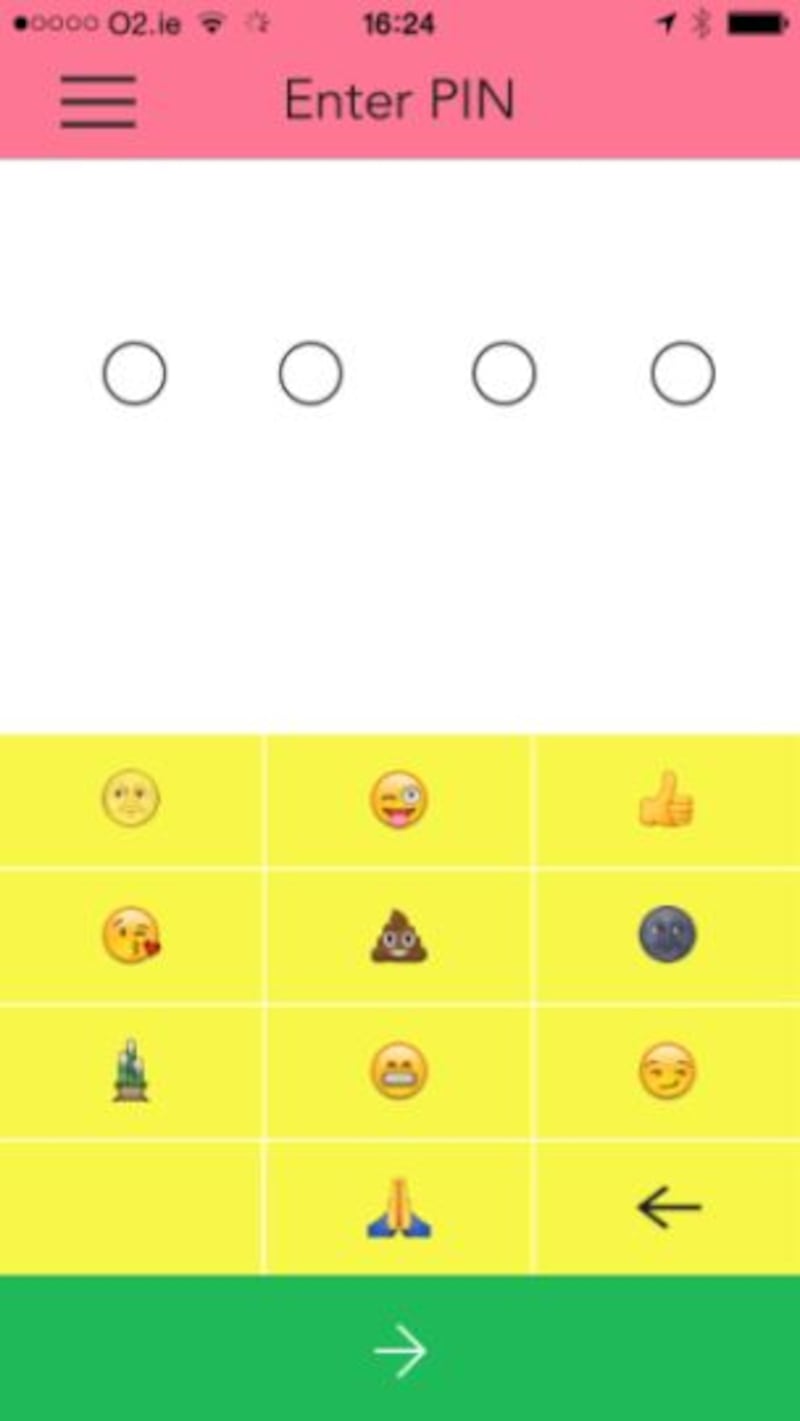This screenshot has width=800, height=1421.
Task: Tap the pine decoration emoji key
Action: (x=131, y=1071)
